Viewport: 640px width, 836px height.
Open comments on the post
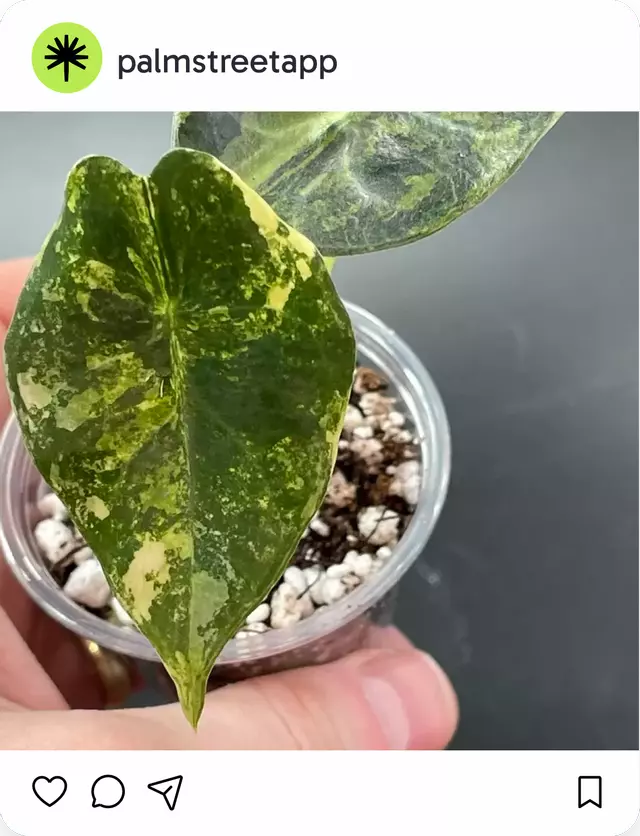pos(108,791)
